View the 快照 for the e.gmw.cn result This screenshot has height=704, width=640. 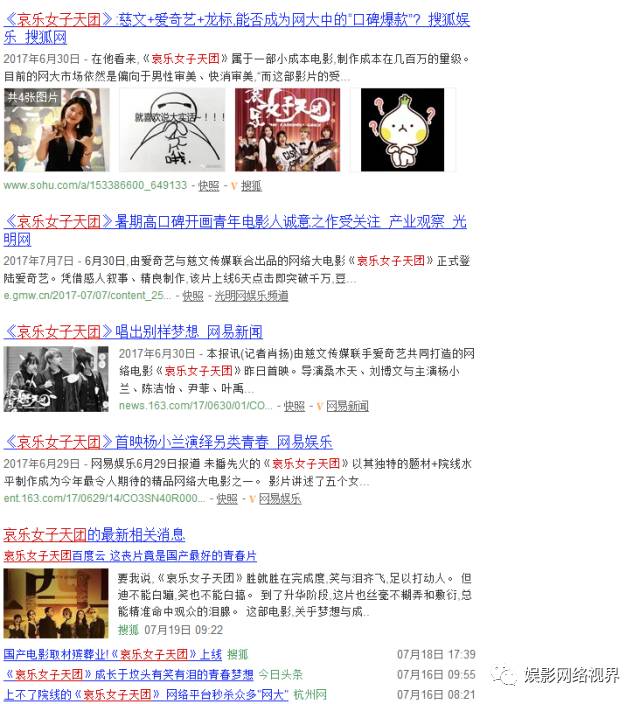click(x=192, y=296)
